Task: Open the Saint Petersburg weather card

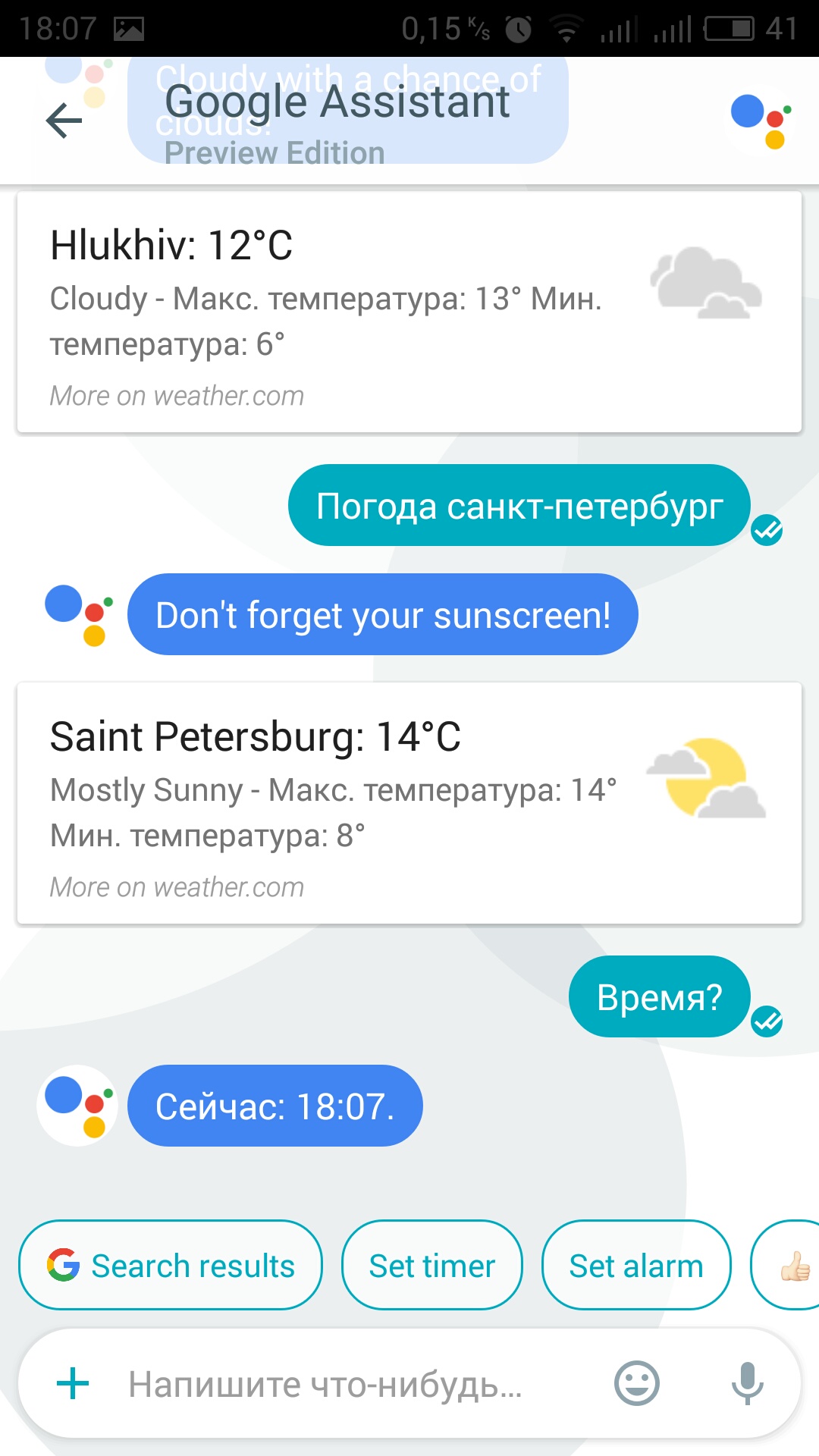Action: 409,803
